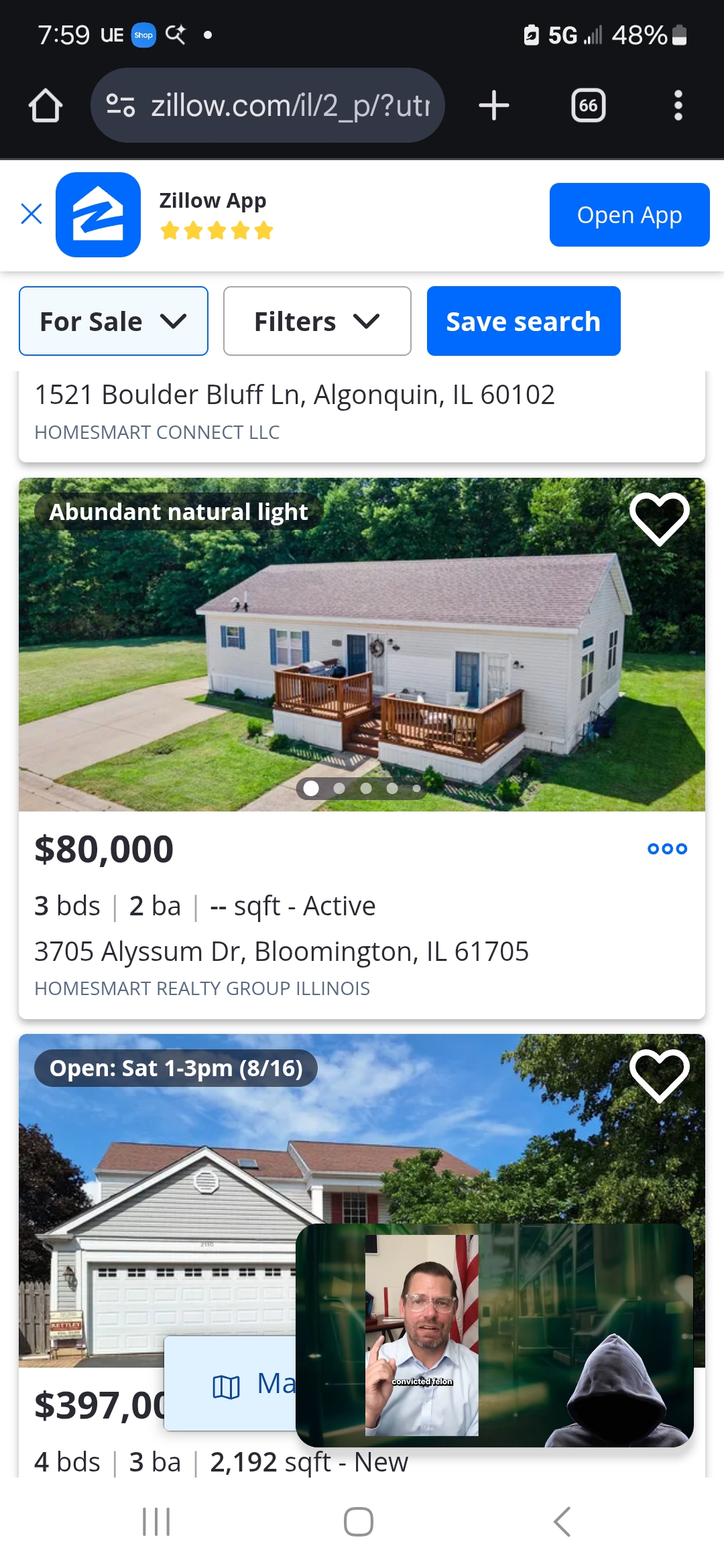Open the browser overflow menu
Screen dimensions: 724x1568
(678, 106)
